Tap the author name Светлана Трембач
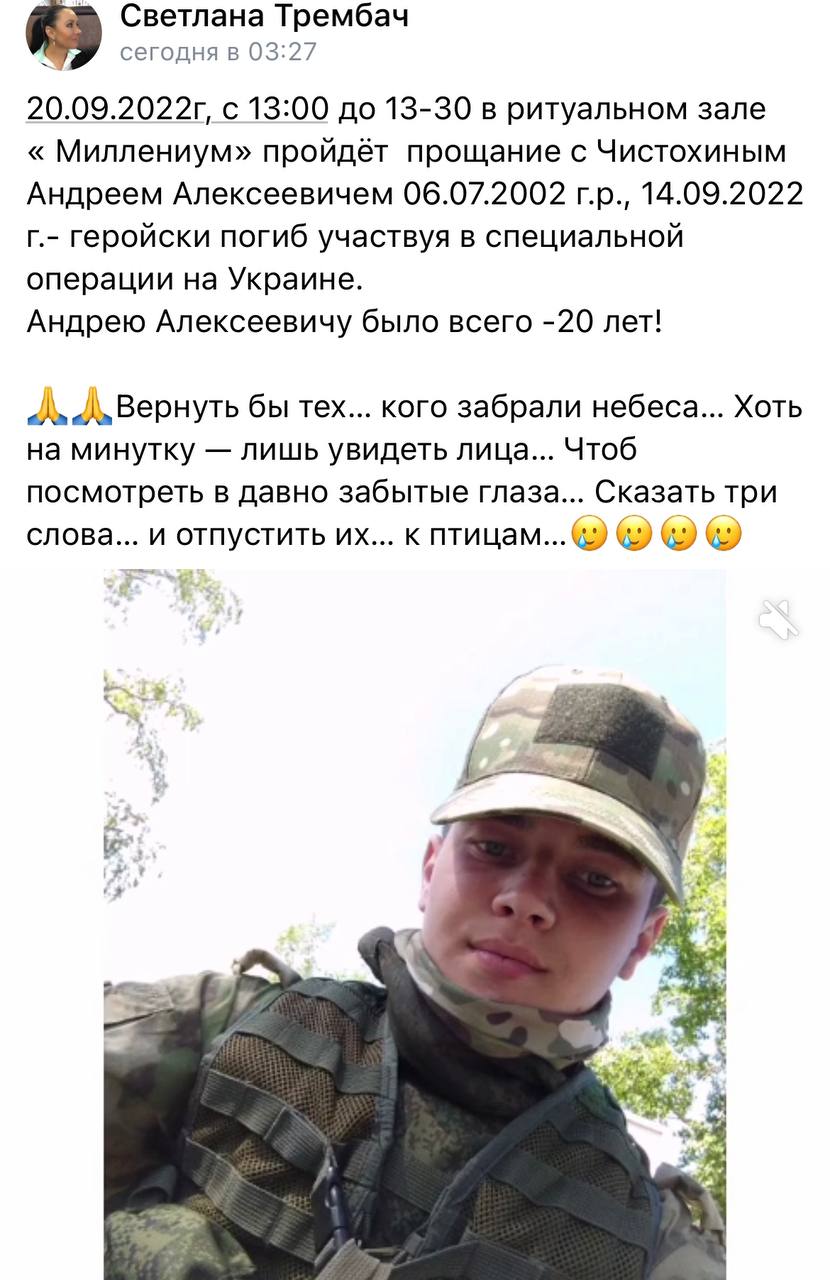 [x=264, y=16]
